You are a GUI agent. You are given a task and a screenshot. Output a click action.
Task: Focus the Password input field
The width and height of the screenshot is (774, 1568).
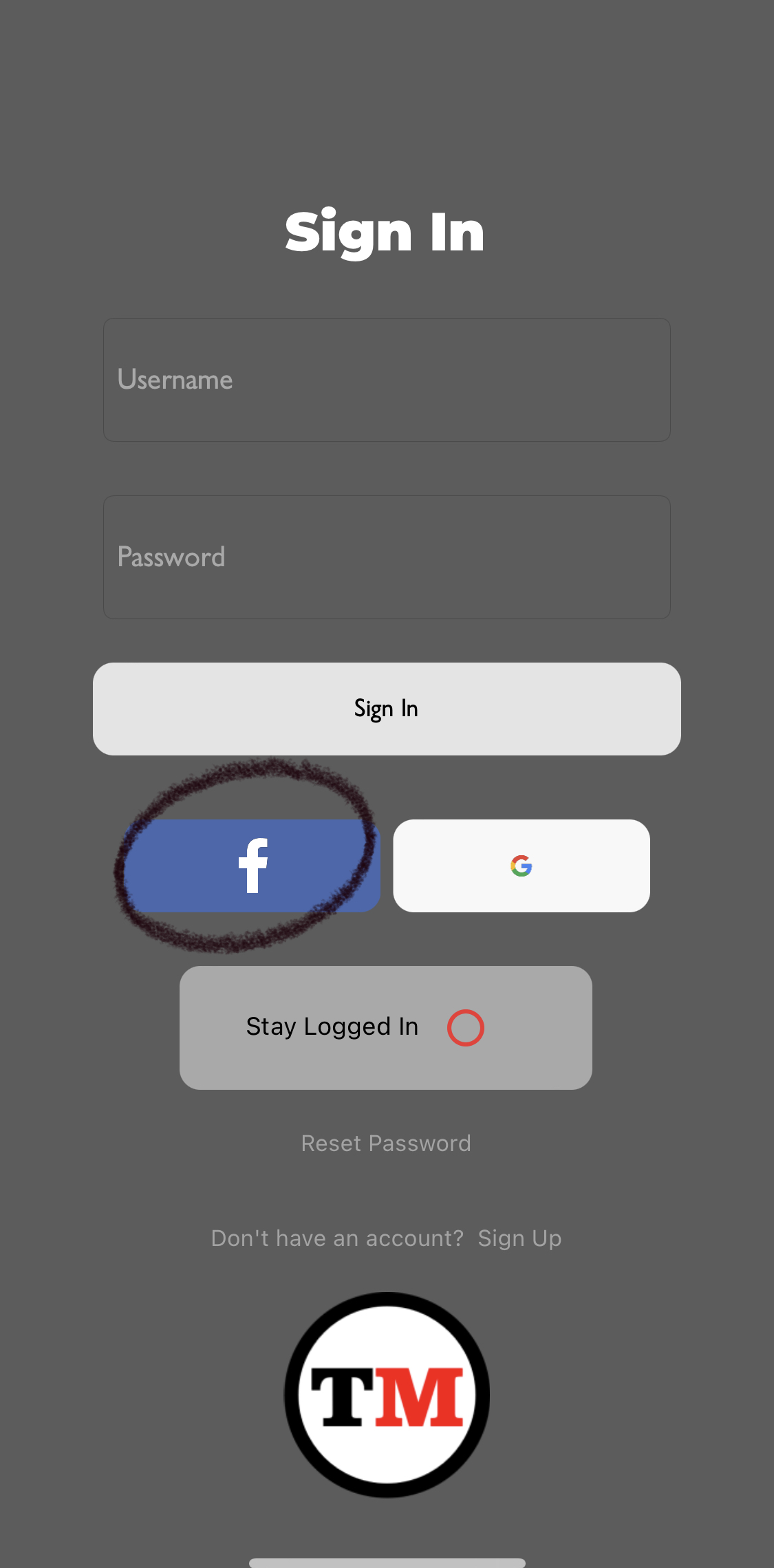(387, 557)
